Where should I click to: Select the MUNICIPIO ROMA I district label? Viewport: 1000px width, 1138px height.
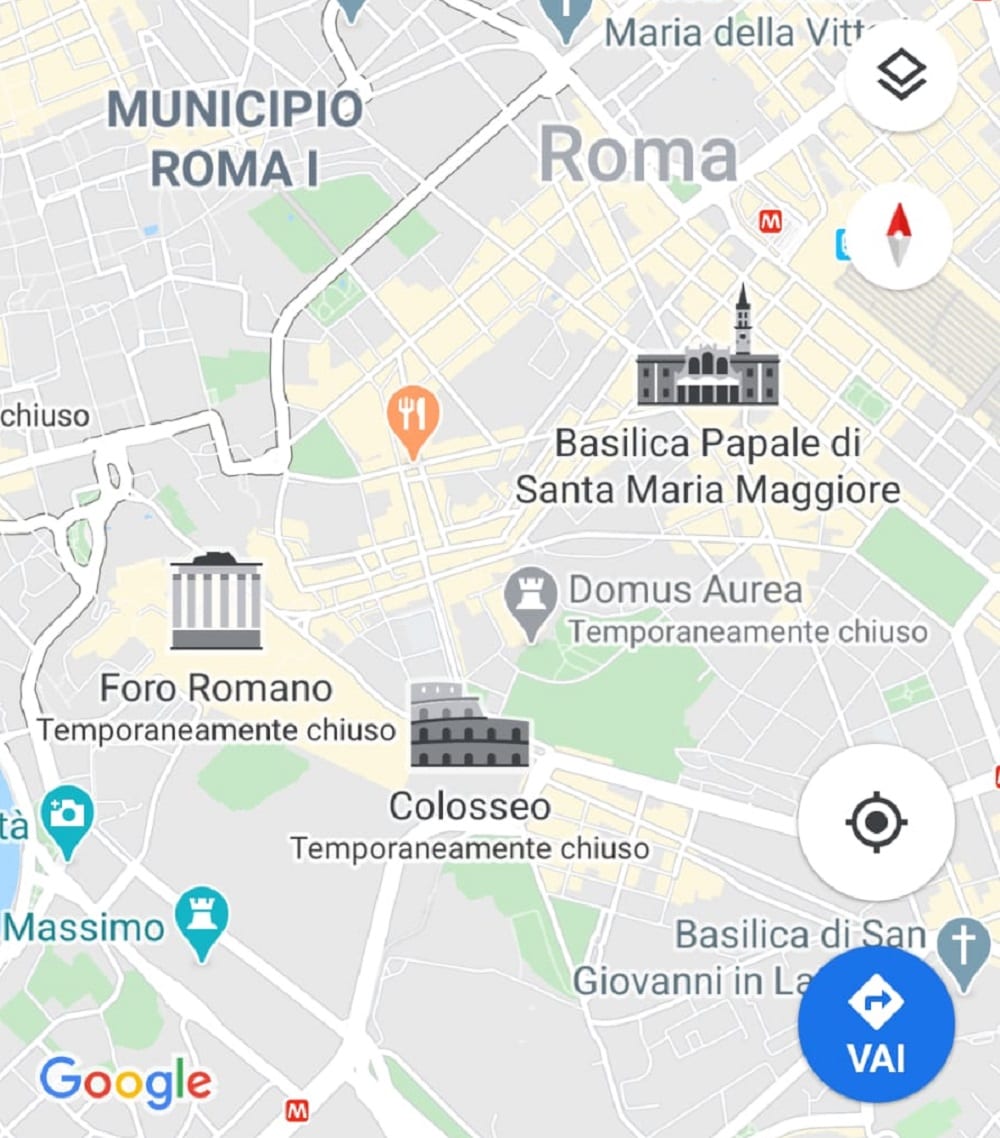click(x=236, y=136)
